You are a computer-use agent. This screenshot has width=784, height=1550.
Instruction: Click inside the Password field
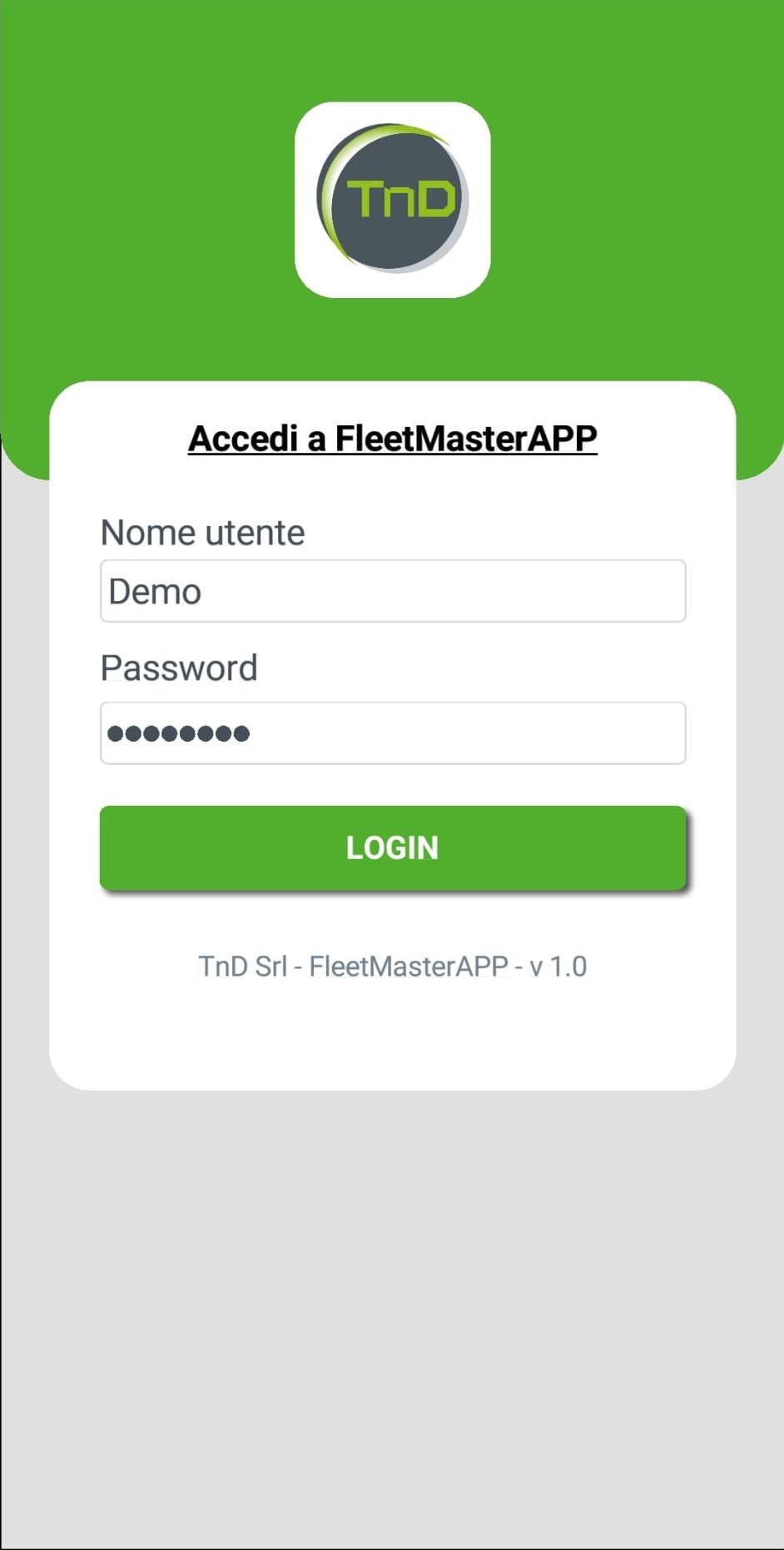click(x=392, y=733)
